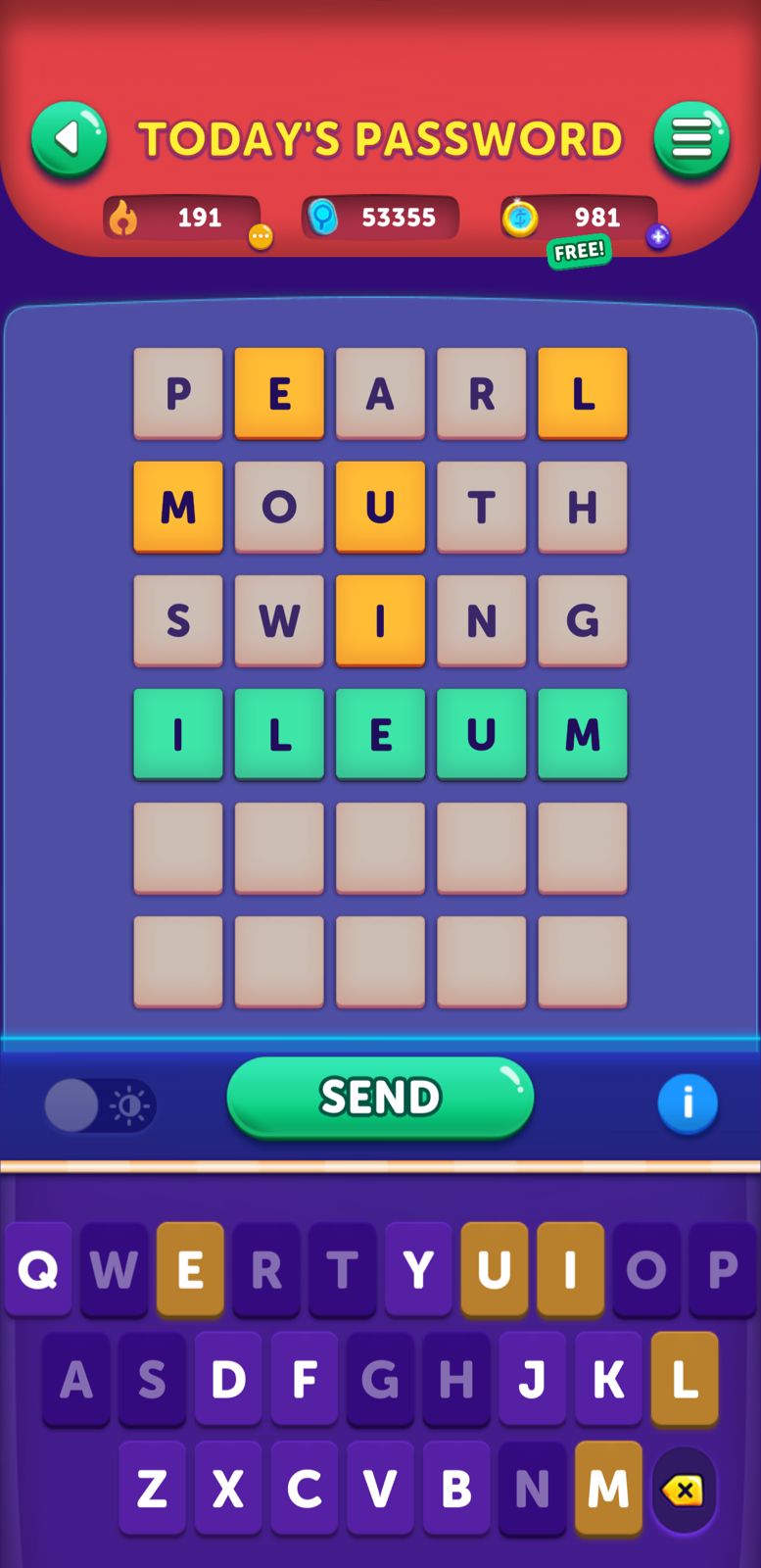This screenshot has width=761, height=1568.
Task: Open the green hamburger menu
Action: click(691, 139)
